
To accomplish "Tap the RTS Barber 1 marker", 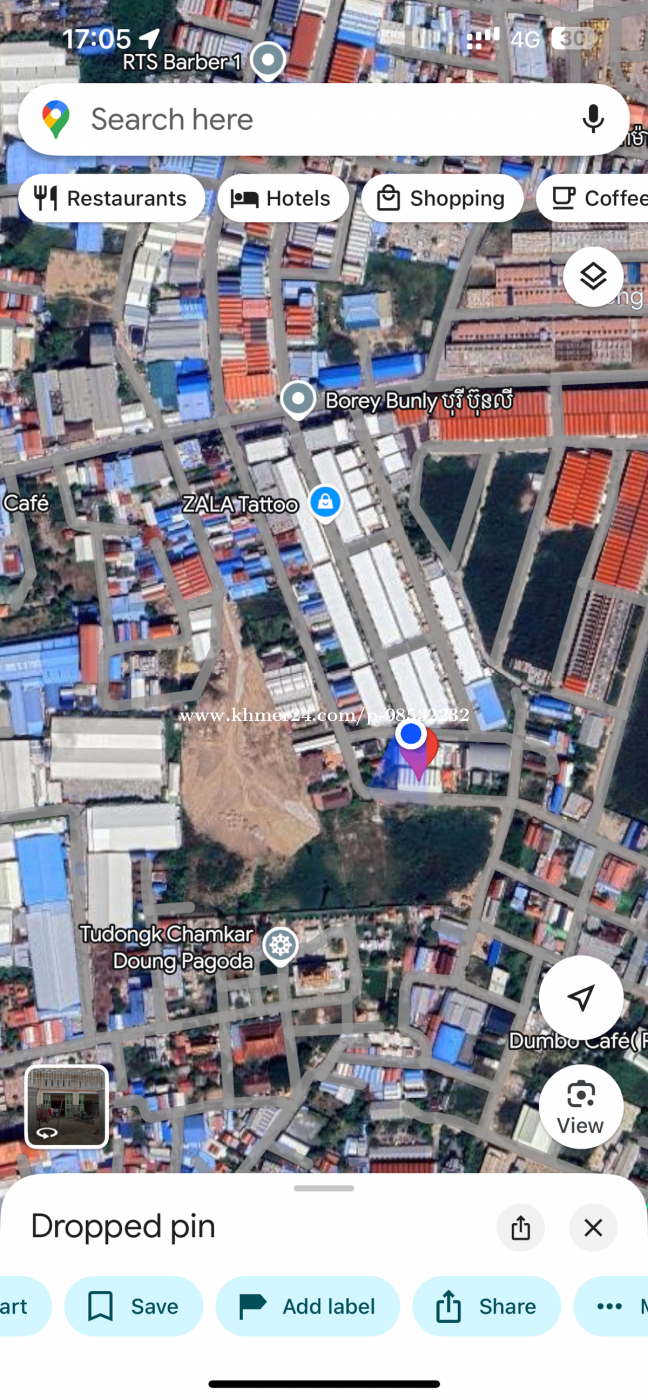I will [x=268, y=60].
